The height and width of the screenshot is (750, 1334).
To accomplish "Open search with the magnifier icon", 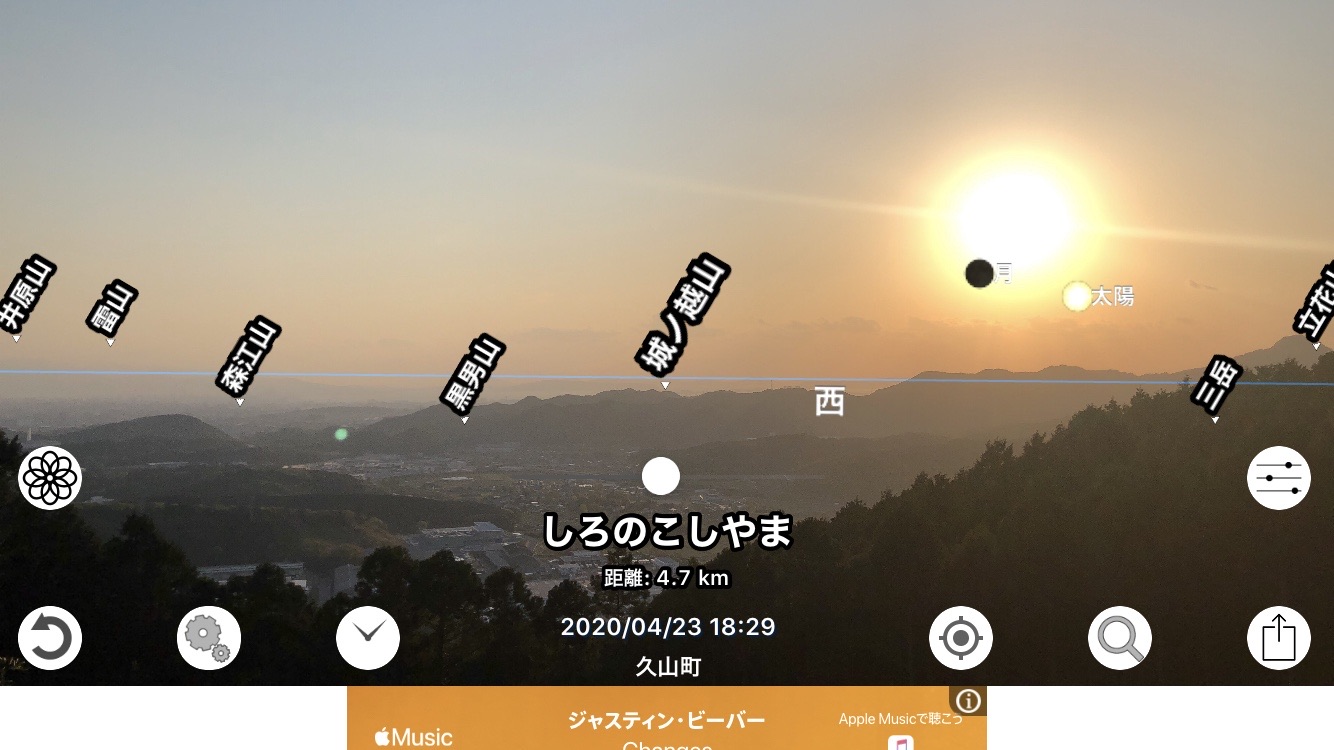I will [1120, 638].
